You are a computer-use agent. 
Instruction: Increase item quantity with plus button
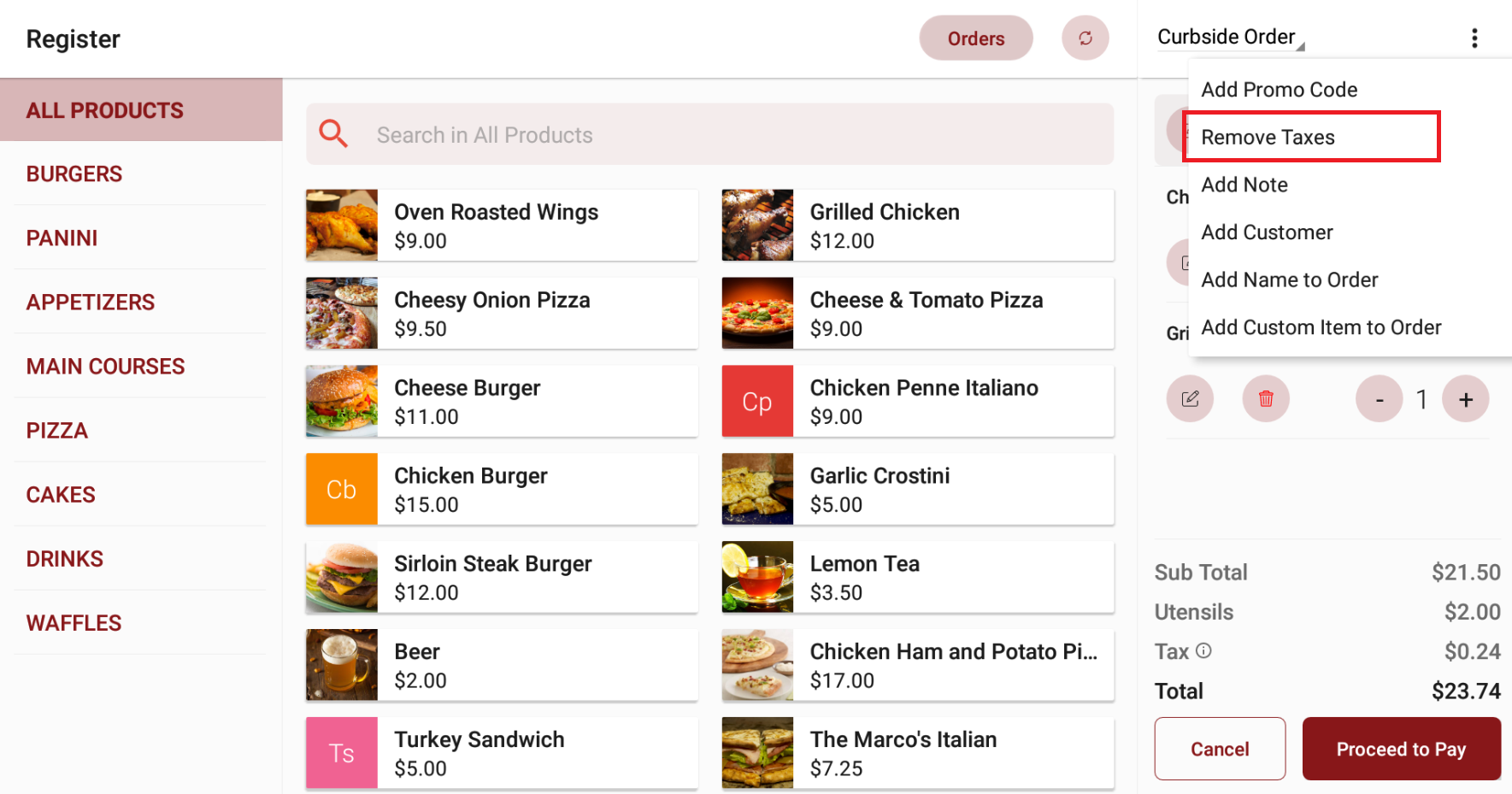click(1465, 399)
